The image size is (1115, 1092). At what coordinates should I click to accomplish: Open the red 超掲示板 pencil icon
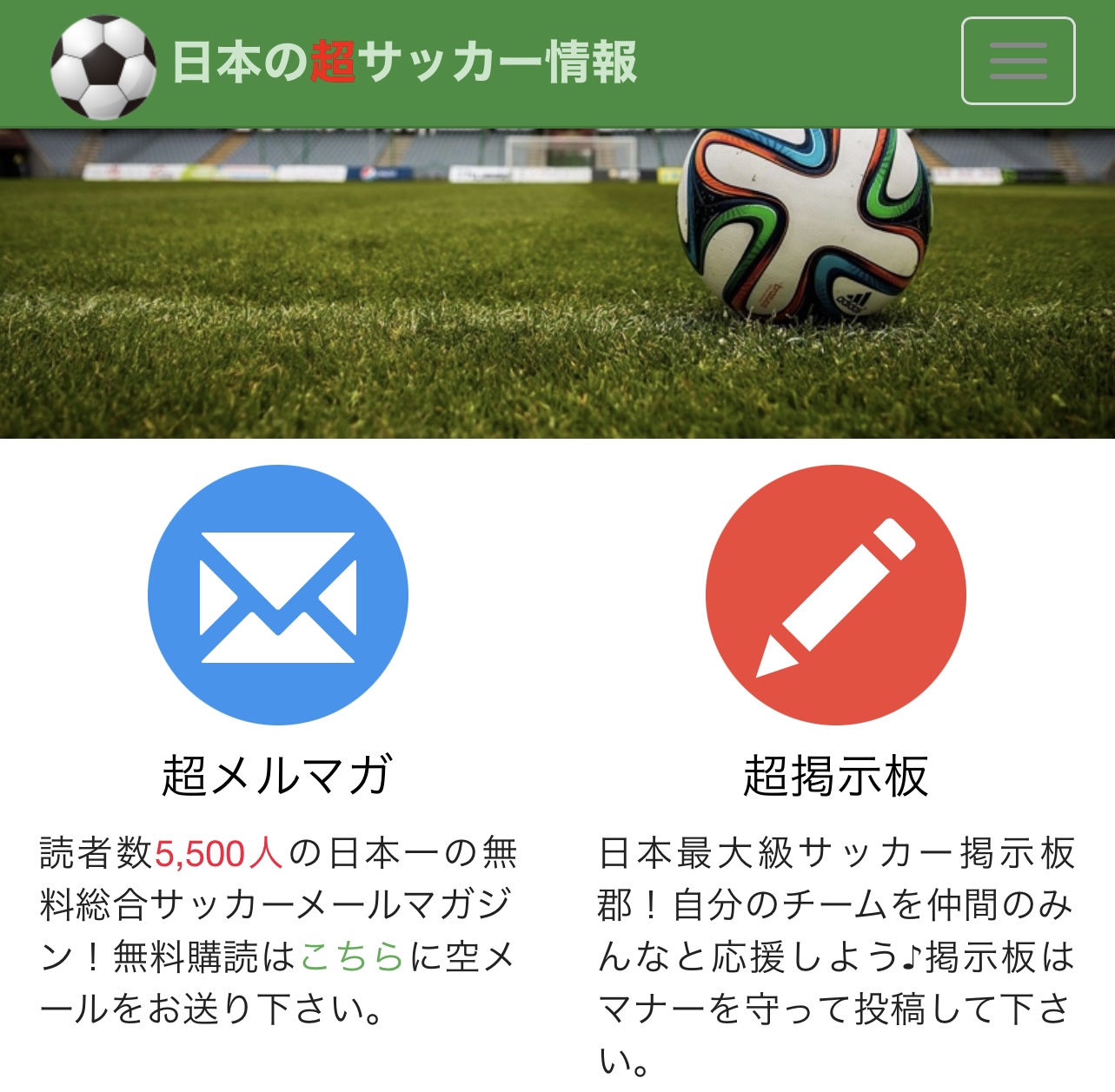point(835,595)
